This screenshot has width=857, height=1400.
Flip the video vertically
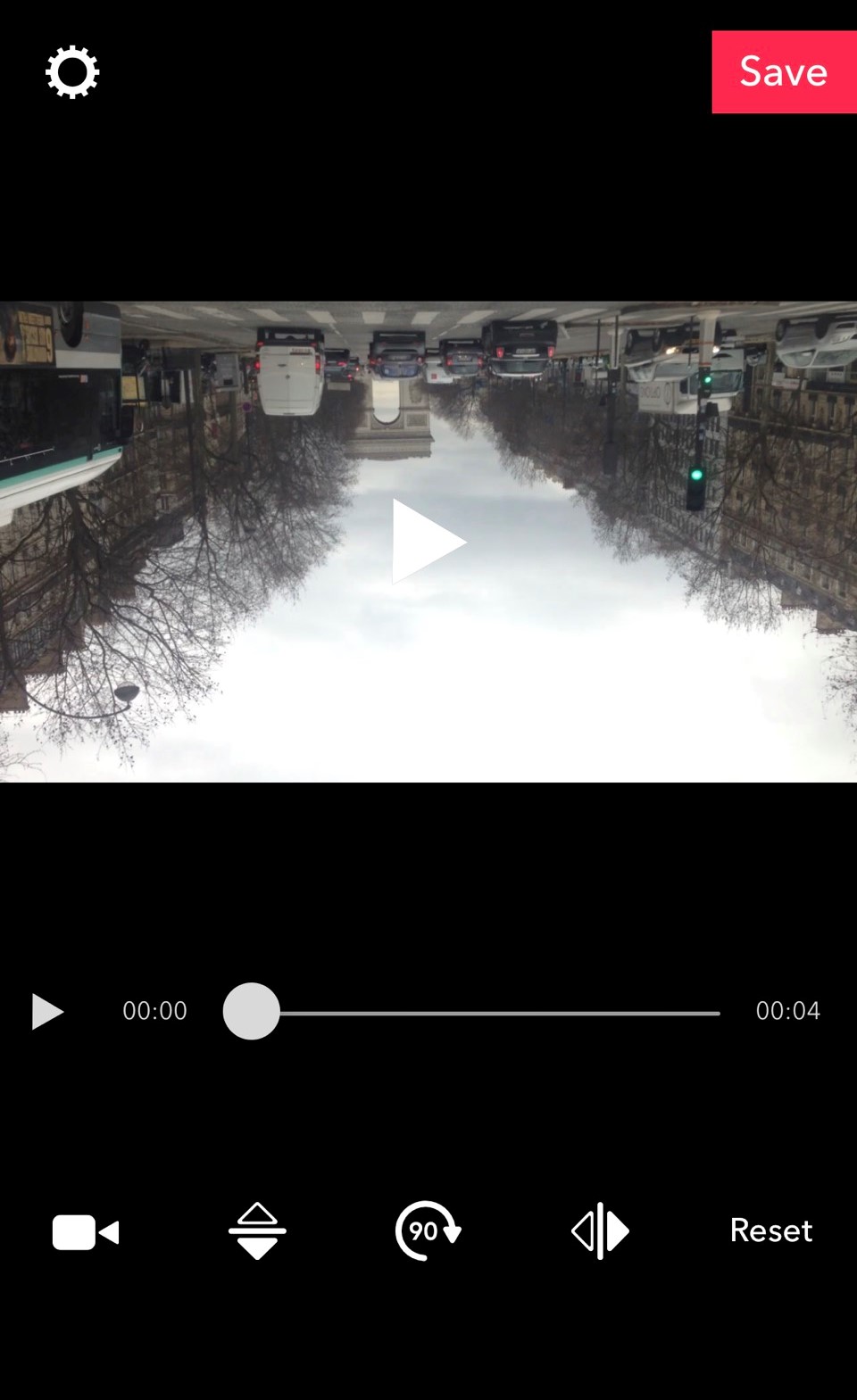(x=257, y=1230)
